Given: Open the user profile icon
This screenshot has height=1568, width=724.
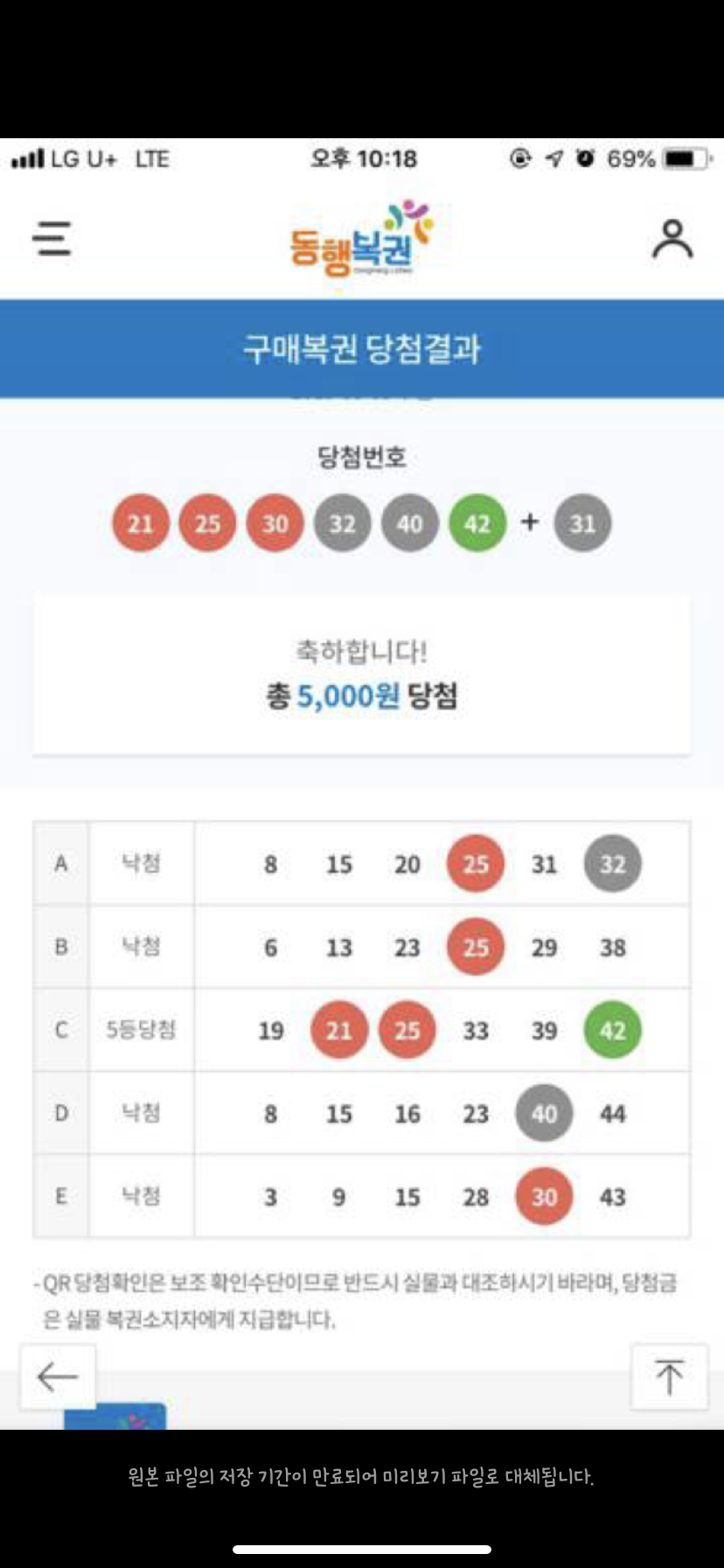Looking at the screenshot, I should pyautogui.click(x=672, y=240).
